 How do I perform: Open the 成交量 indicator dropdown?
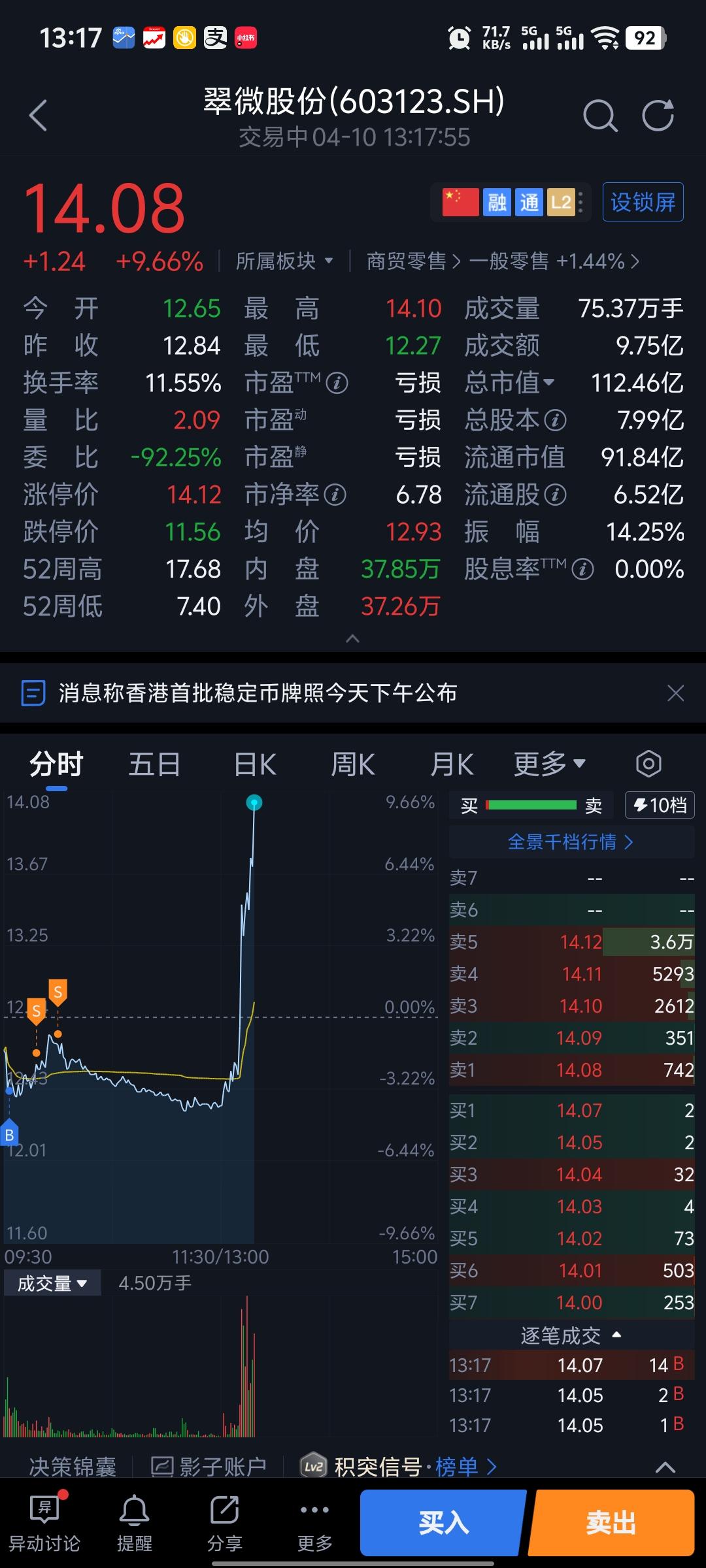pos(52,1282)
